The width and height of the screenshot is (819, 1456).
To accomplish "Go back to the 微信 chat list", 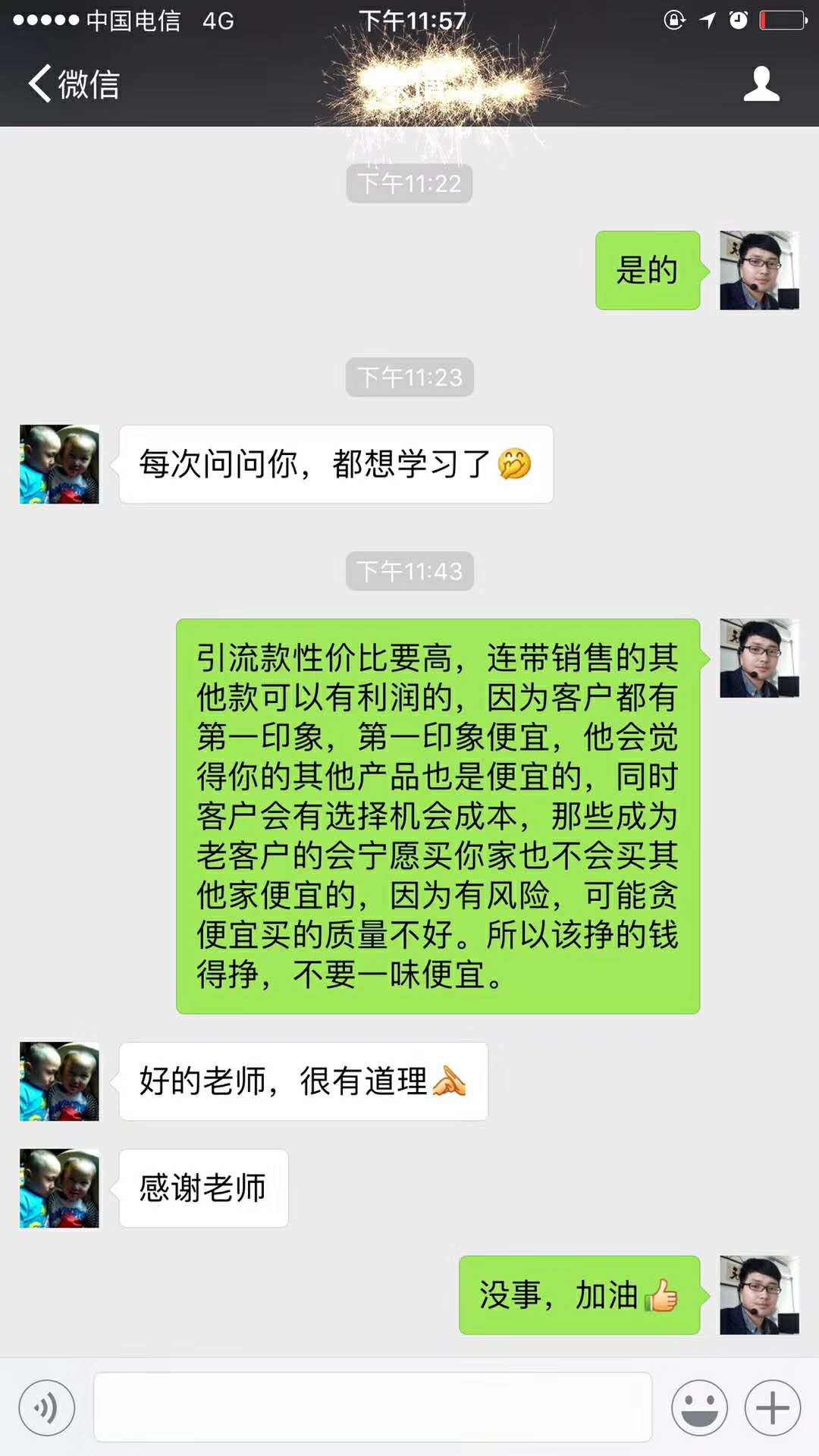I will click(x=74, y=83).
